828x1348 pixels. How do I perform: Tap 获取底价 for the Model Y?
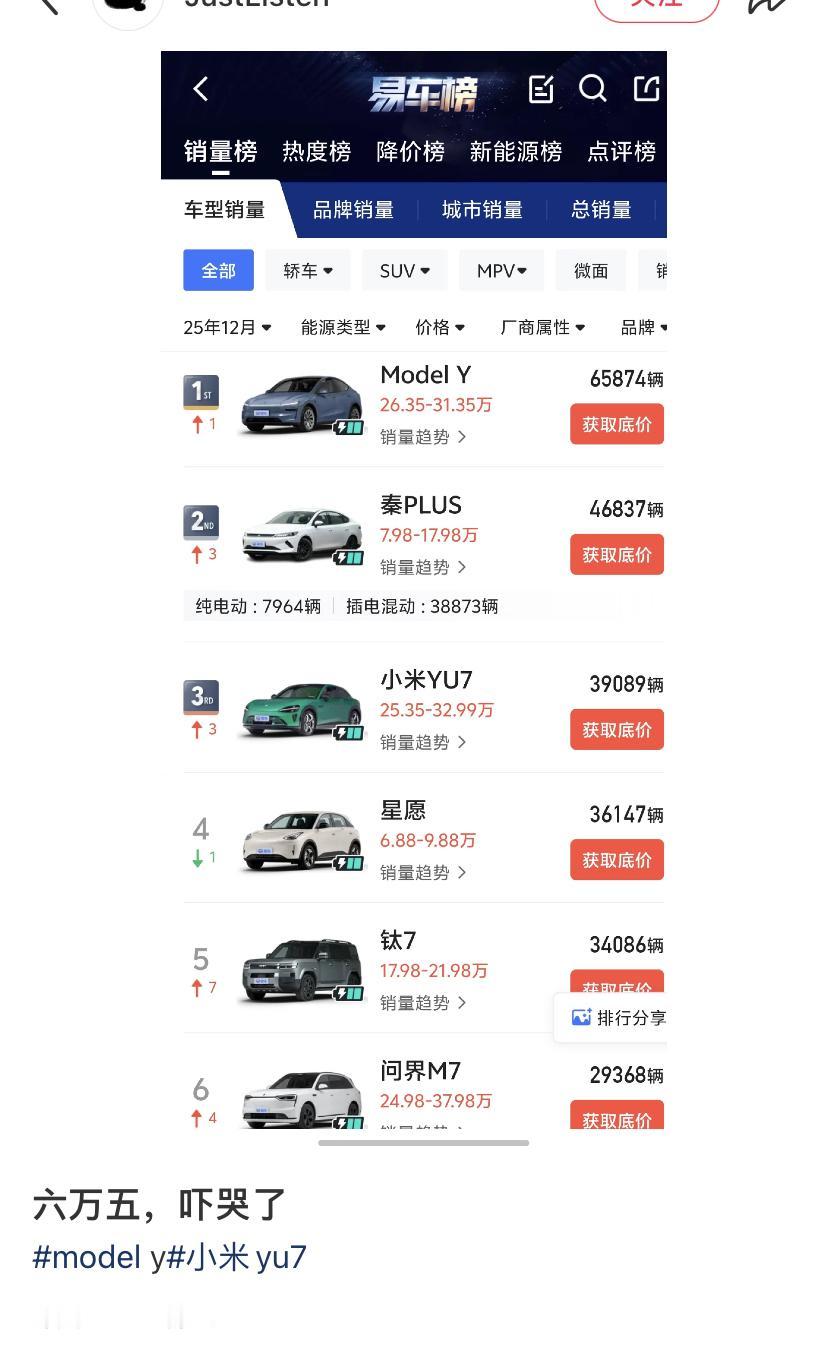[x=617, y=423]
